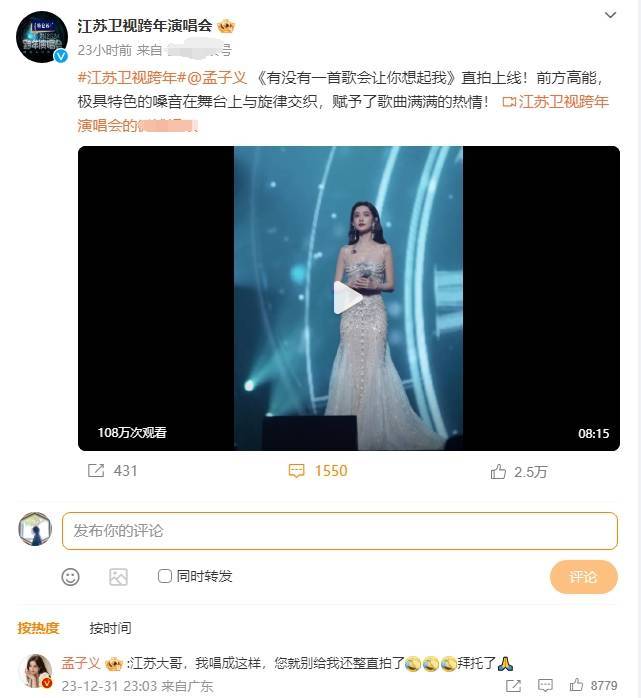Repost this post with 431 shares
This screenshot has height=698, width=641.
[112, 470]
